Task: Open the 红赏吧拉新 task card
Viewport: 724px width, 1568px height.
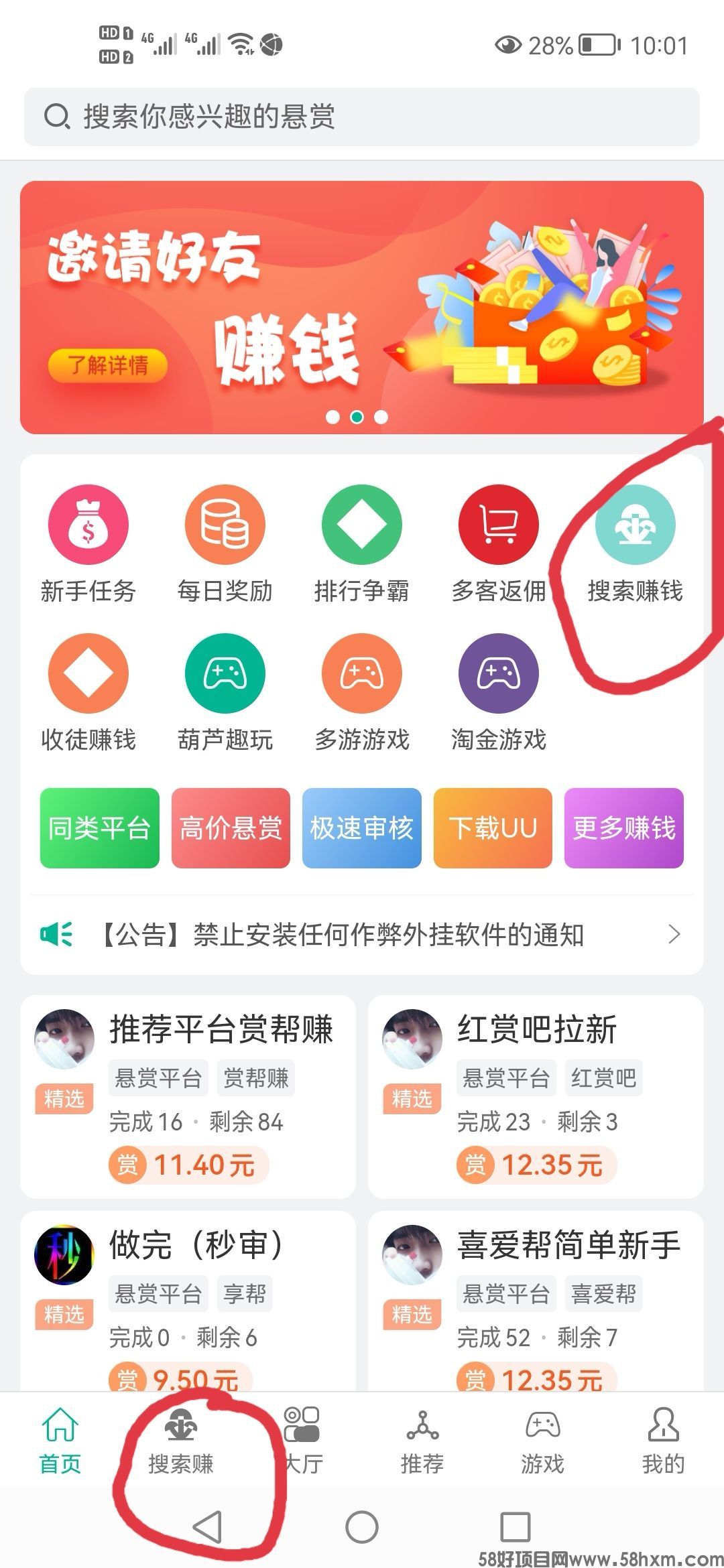Action: pyautogui.click(x=536, y=1096)
